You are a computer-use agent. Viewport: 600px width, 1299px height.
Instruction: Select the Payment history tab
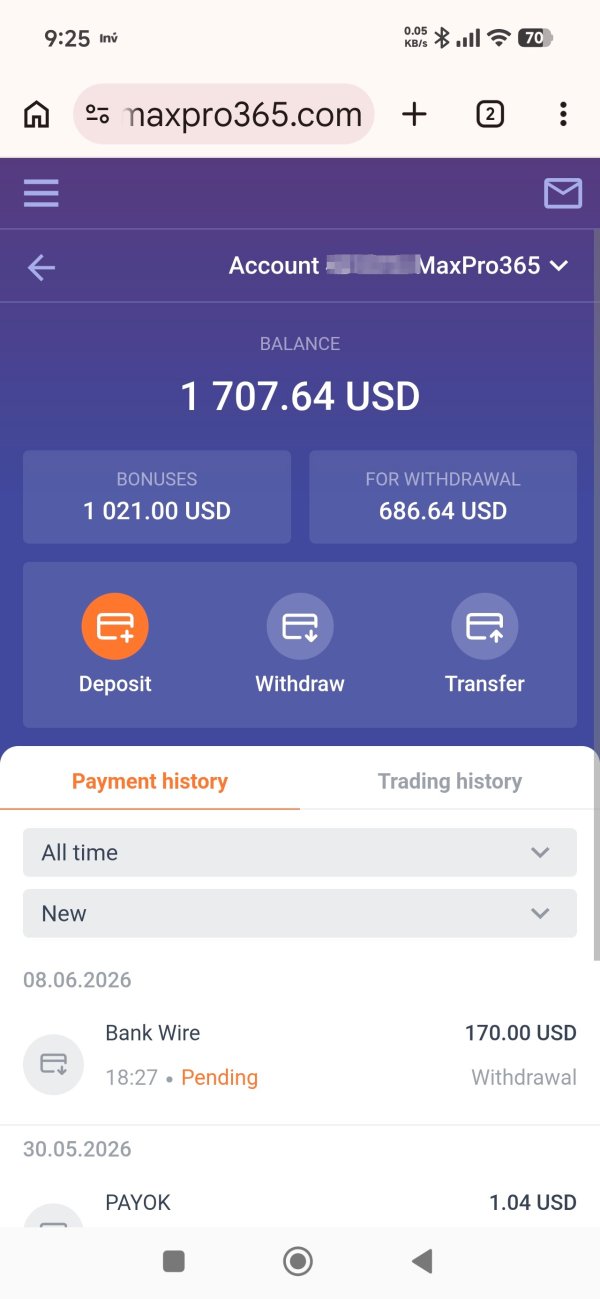[x=150, y=781]
